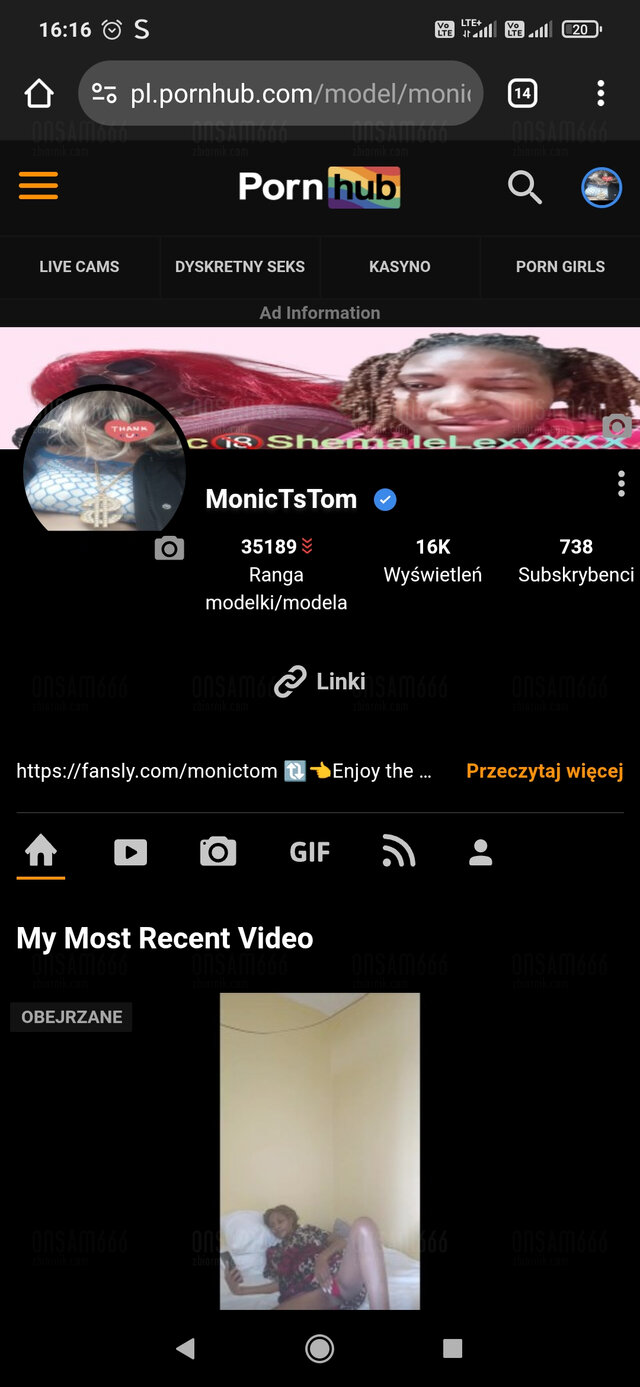640x1387 pixels.
Task: Switch to the videos tab
Action: (x=130, y=852)
